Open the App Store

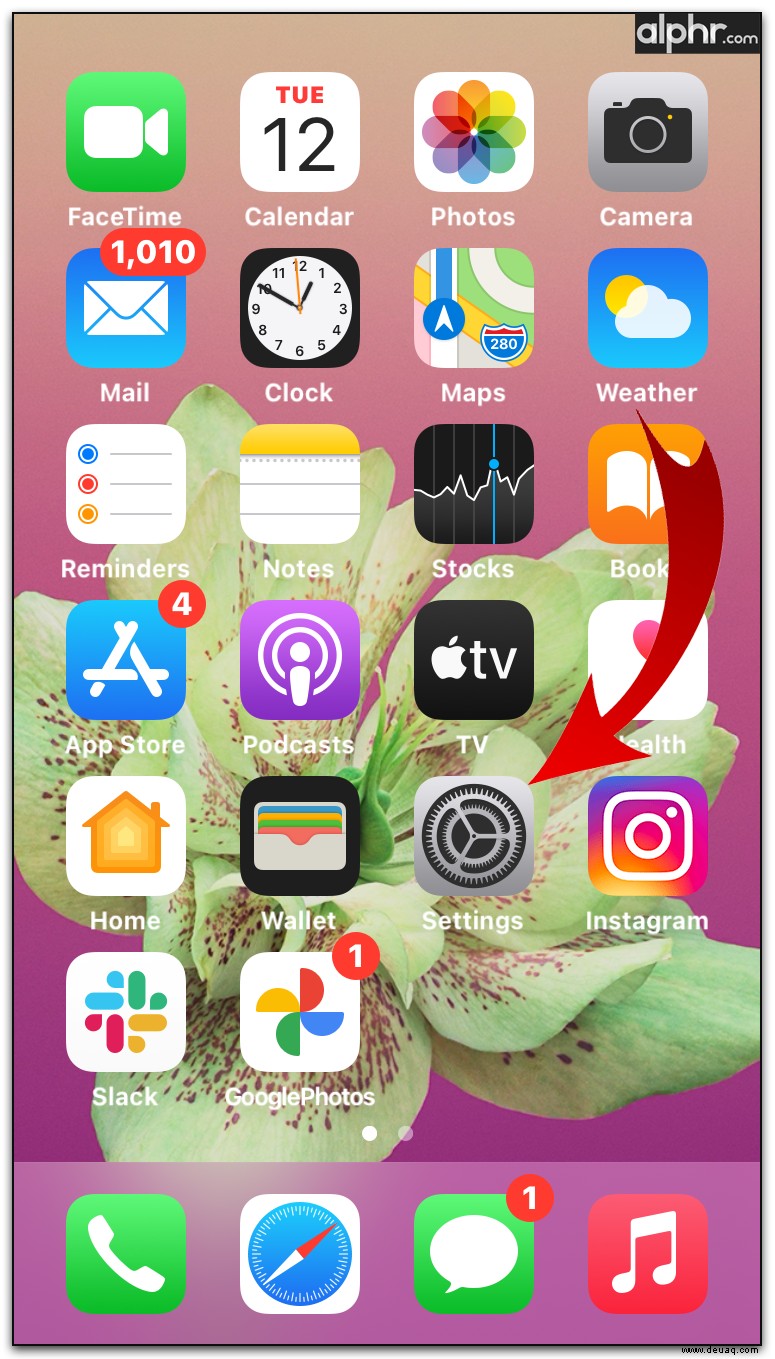pyautogui.click(x=126, y=660)
